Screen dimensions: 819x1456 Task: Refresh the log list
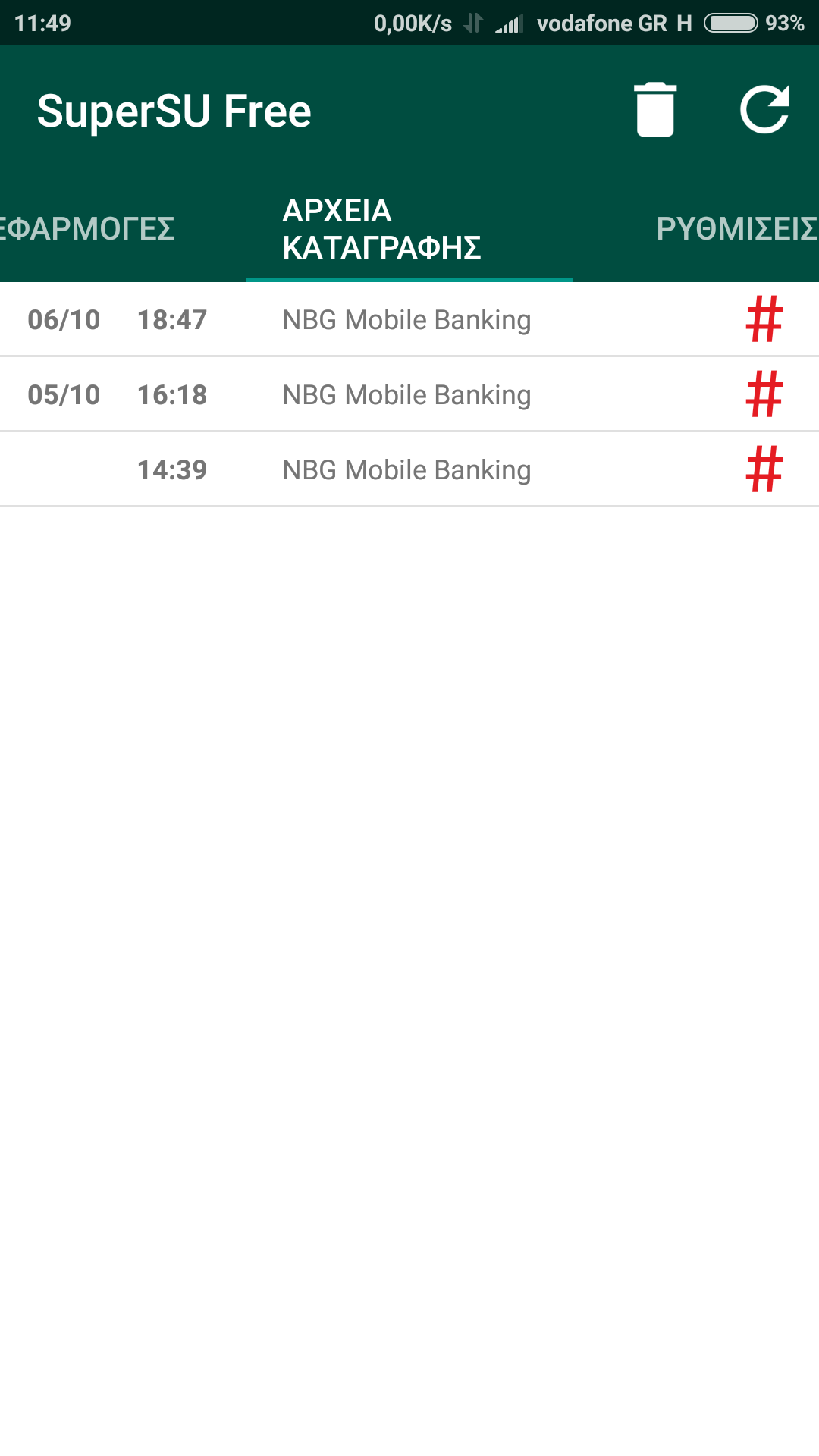pos(764,110)
